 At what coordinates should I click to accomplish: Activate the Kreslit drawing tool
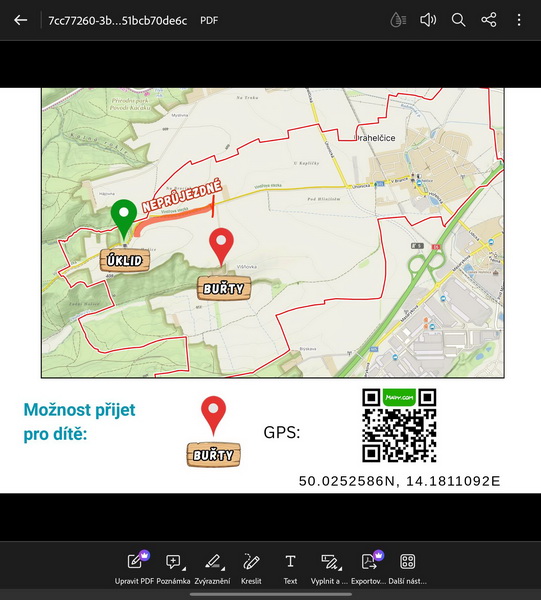point(251,568)
